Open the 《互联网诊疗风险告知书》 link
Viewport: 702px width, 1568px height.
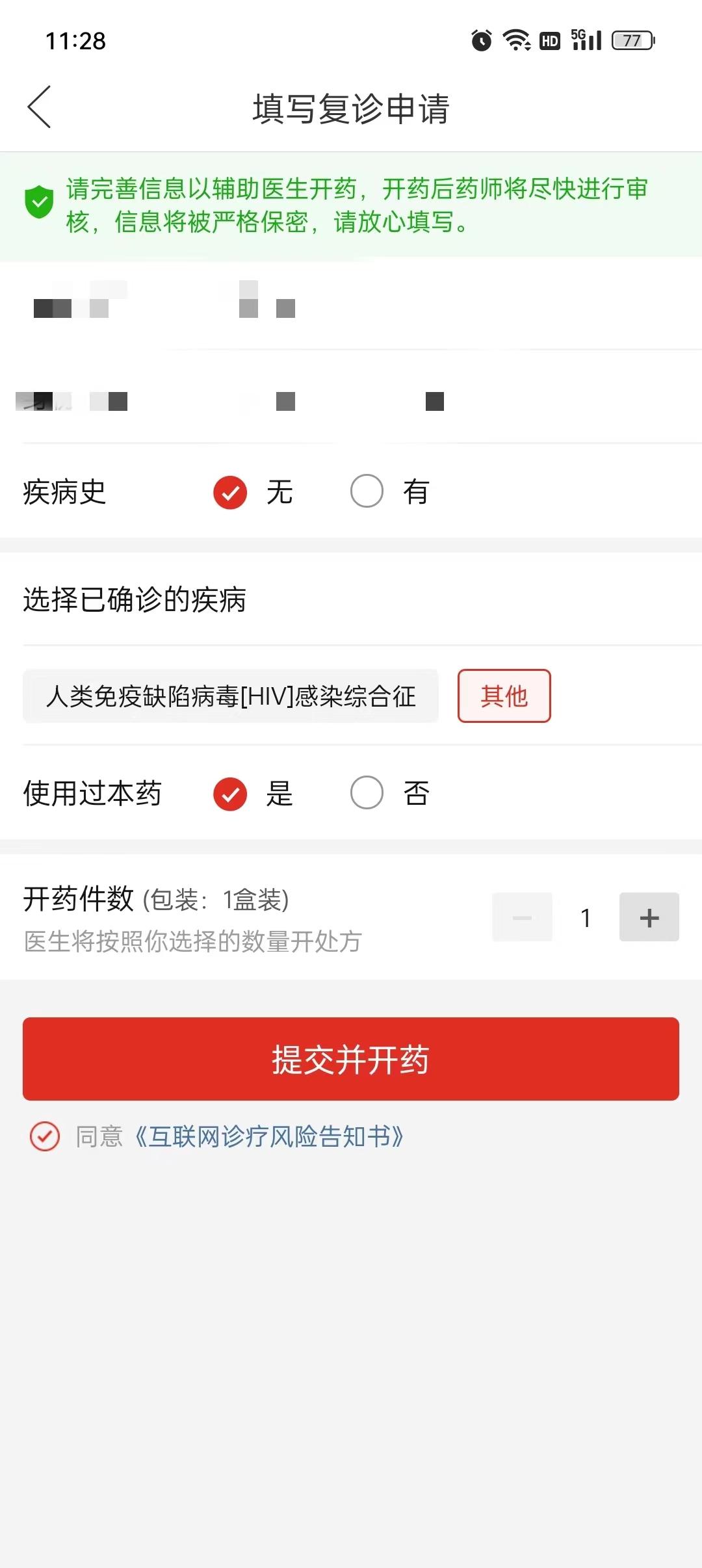270,1137
